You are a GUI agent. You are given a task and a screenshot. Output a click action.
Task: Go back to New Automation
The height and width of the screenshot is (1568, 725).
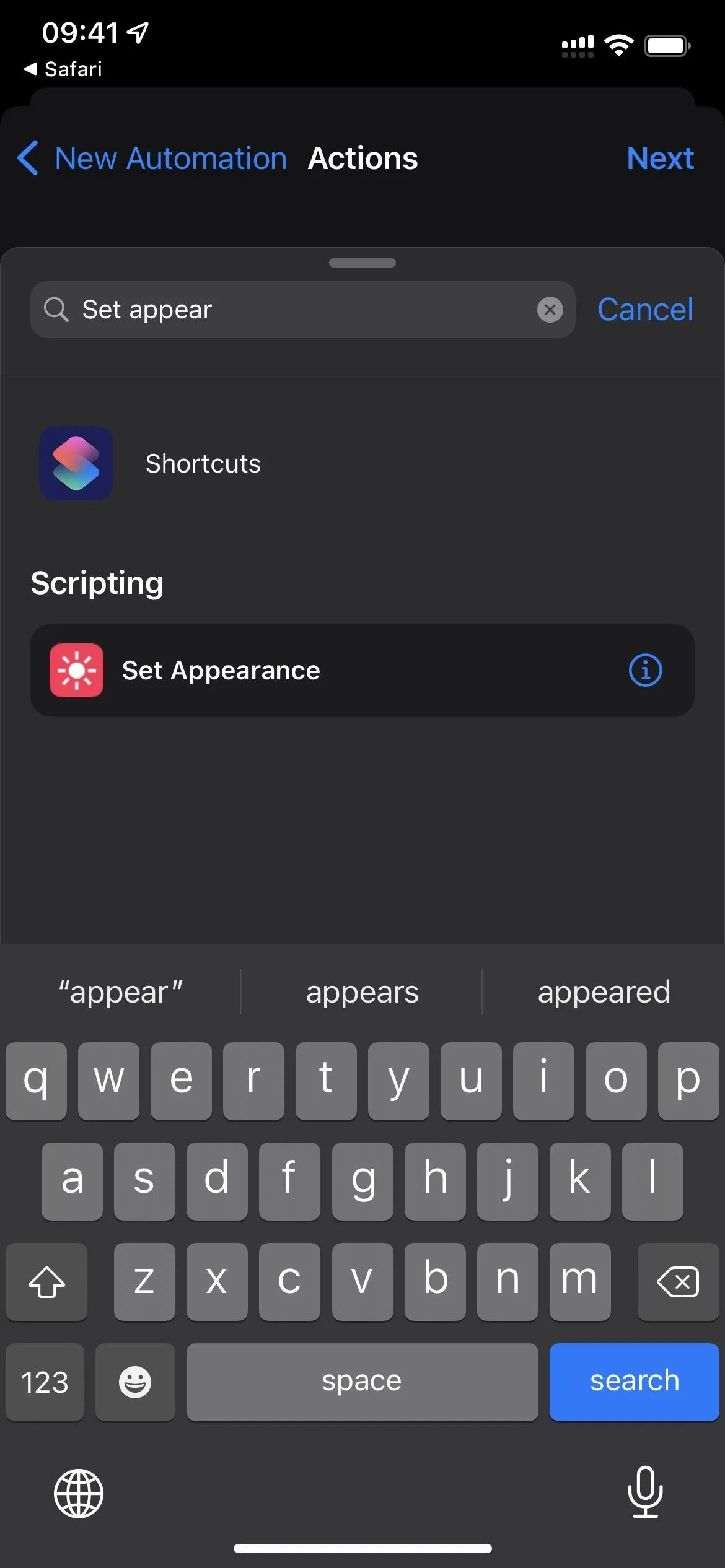152,159
